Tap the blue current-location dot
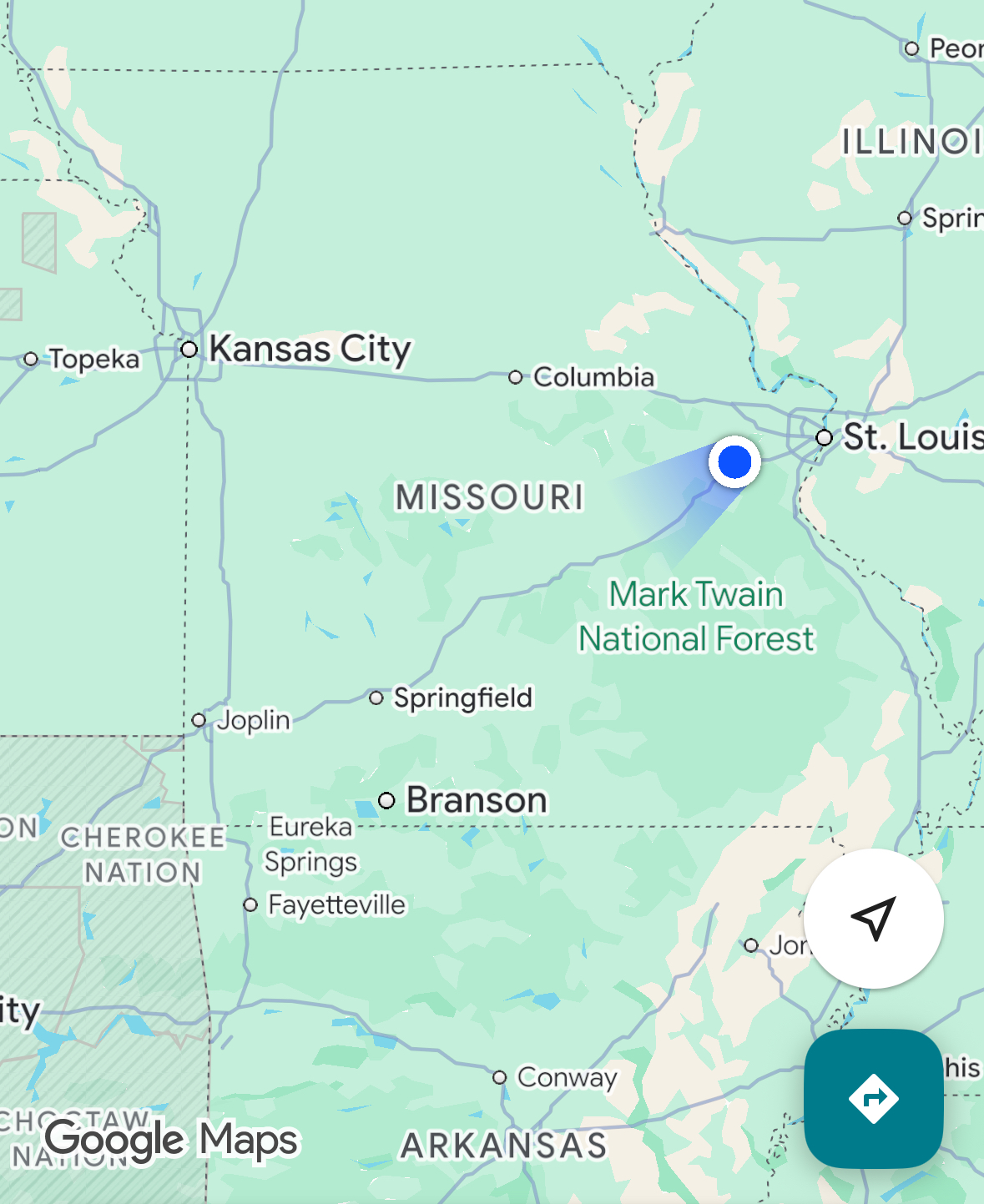The image size is (984, 1204). pyautogui.click(x=734, y=461)
